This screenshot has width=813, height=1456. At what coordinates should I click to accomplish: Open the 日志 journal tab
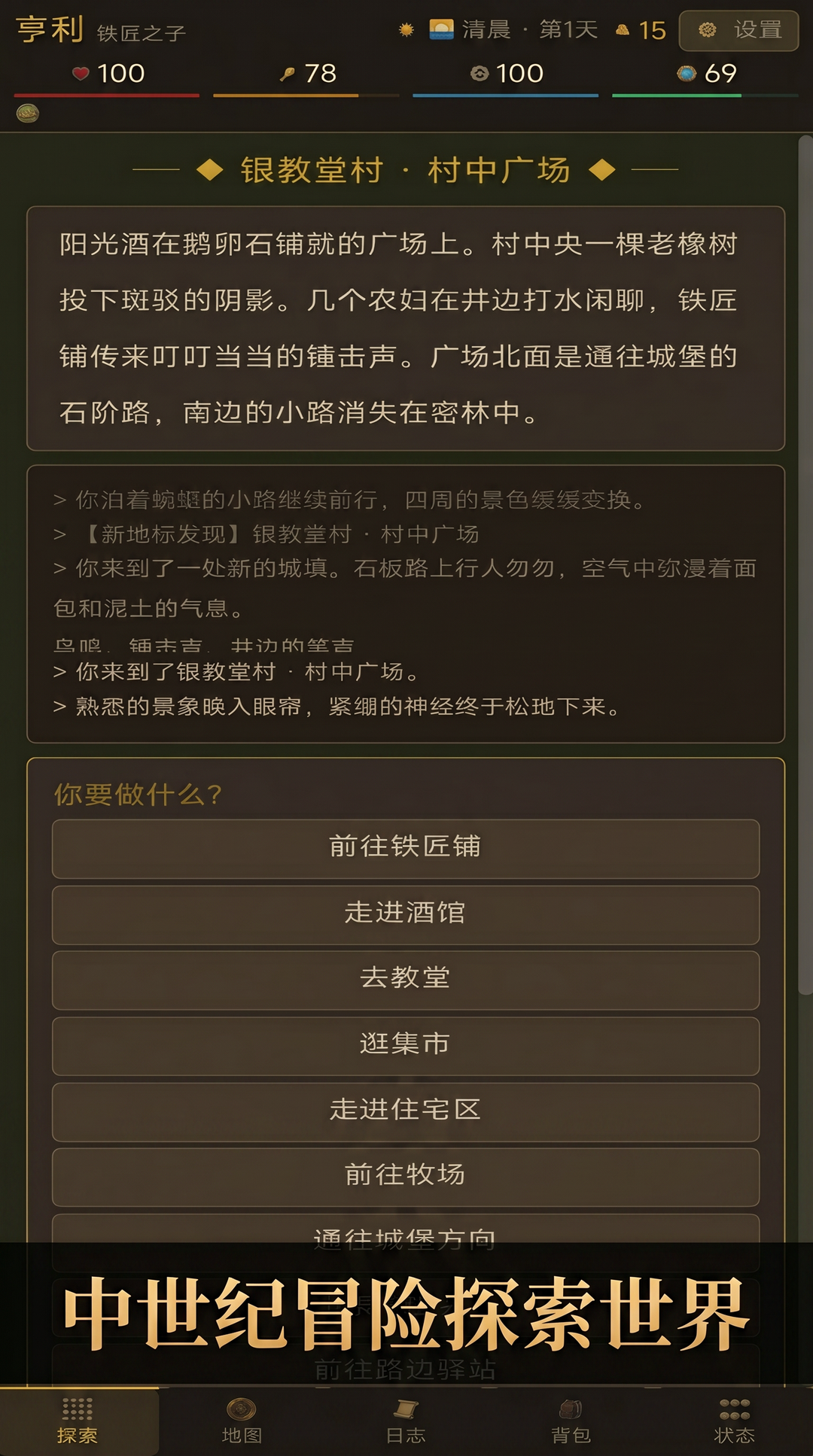point(406,1421)
